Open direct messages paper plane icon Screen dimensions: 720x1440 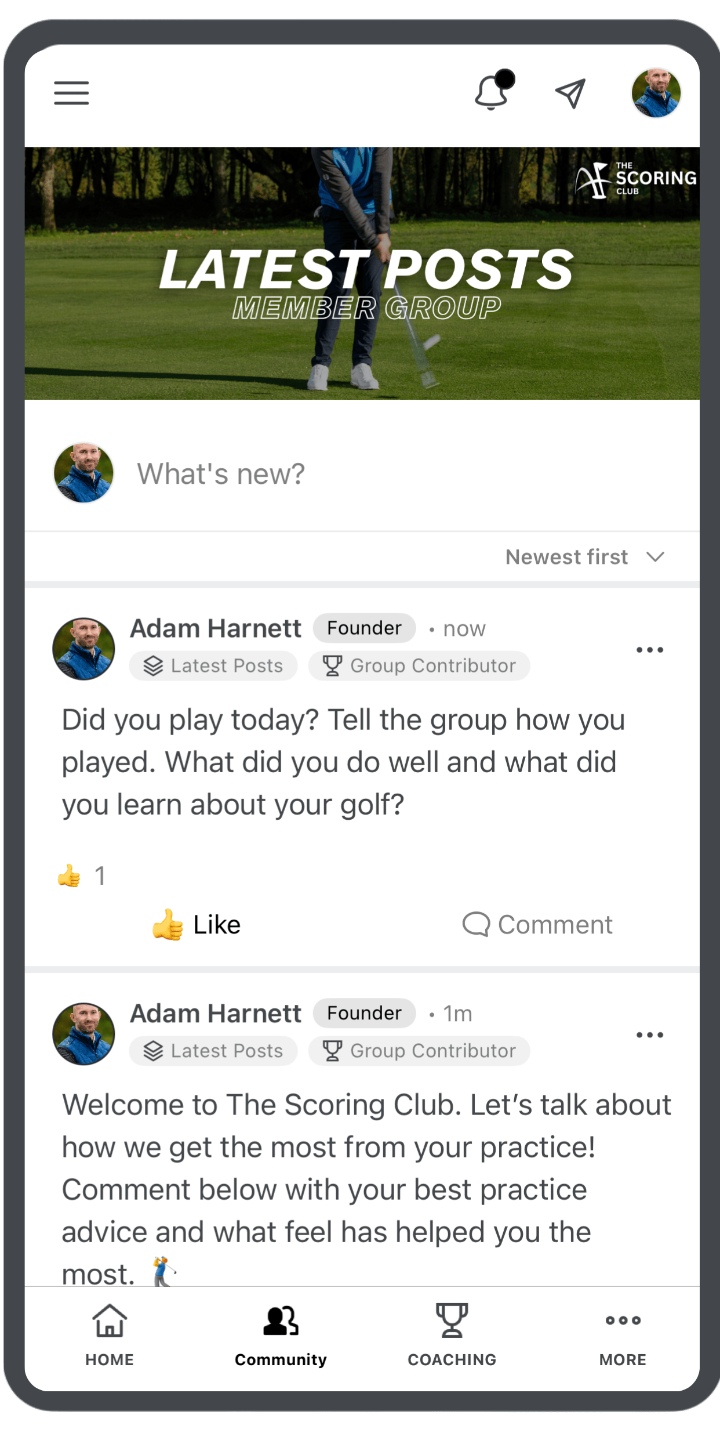point(570,93)
